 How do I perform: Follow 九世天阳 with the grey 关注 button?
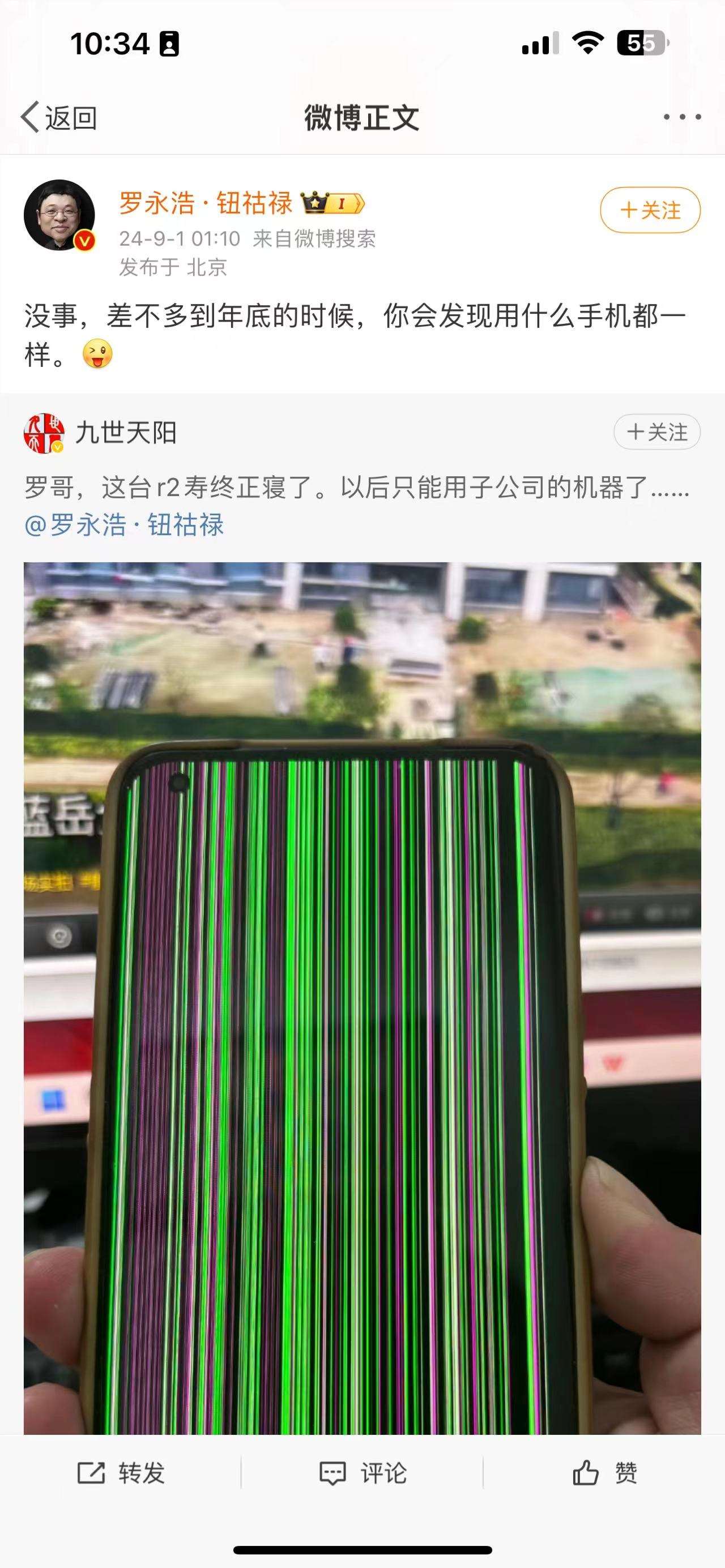pyautogui.click(x=657, y=432)
